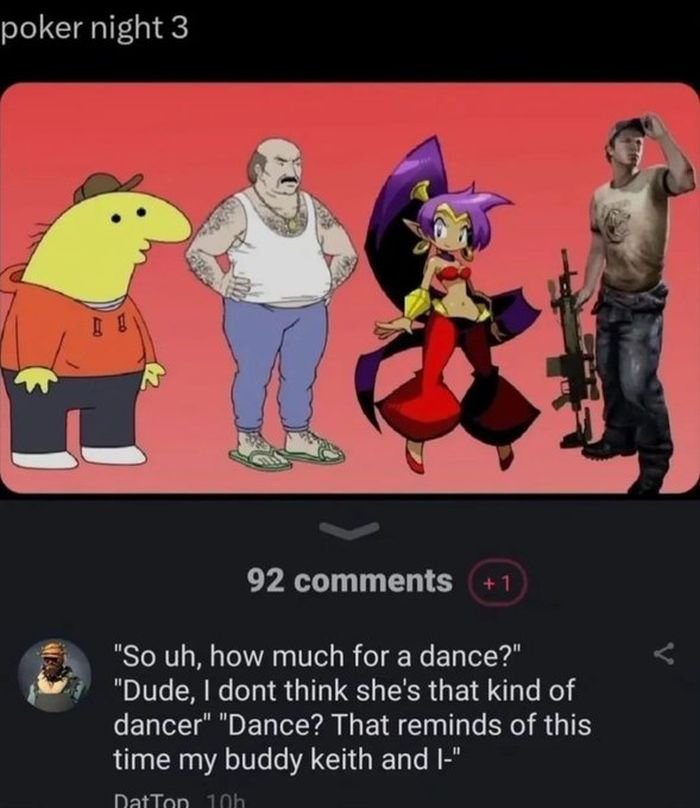Tap the +1 chip beside 92 comments
The image size is (700, 808).
pos(496,581)
